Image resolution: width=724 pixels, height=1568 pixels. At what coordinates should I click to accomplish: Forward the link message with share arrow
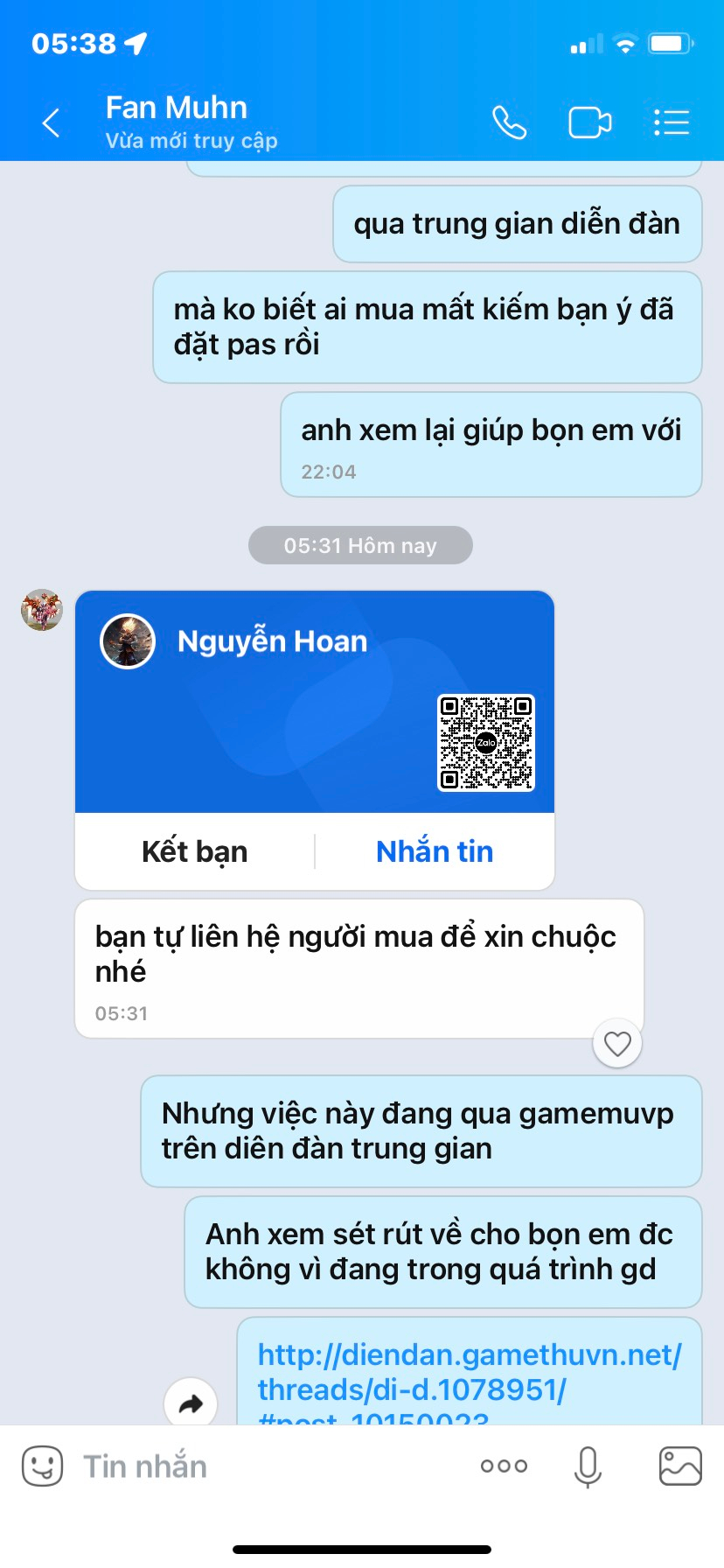[x=191, y=1403]
